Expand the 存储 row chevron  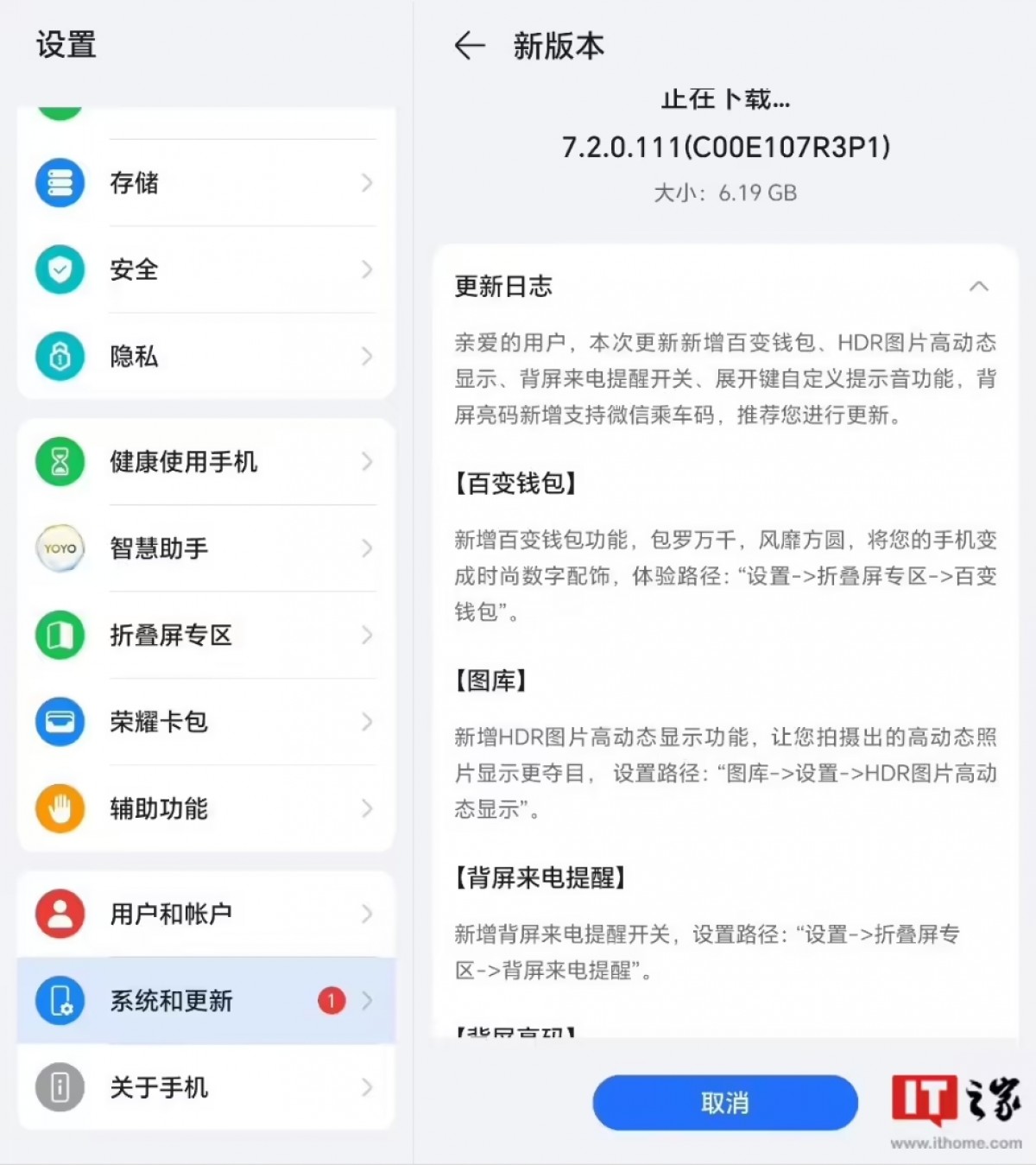(x=366, y=183)
